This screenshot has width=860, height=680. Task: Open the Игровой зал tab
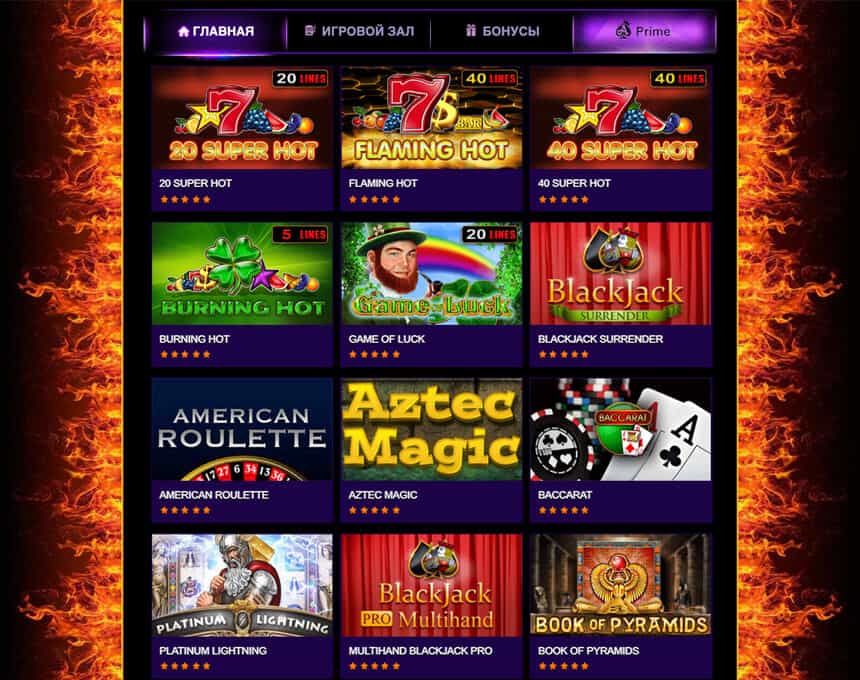click(x=358, y=31)
